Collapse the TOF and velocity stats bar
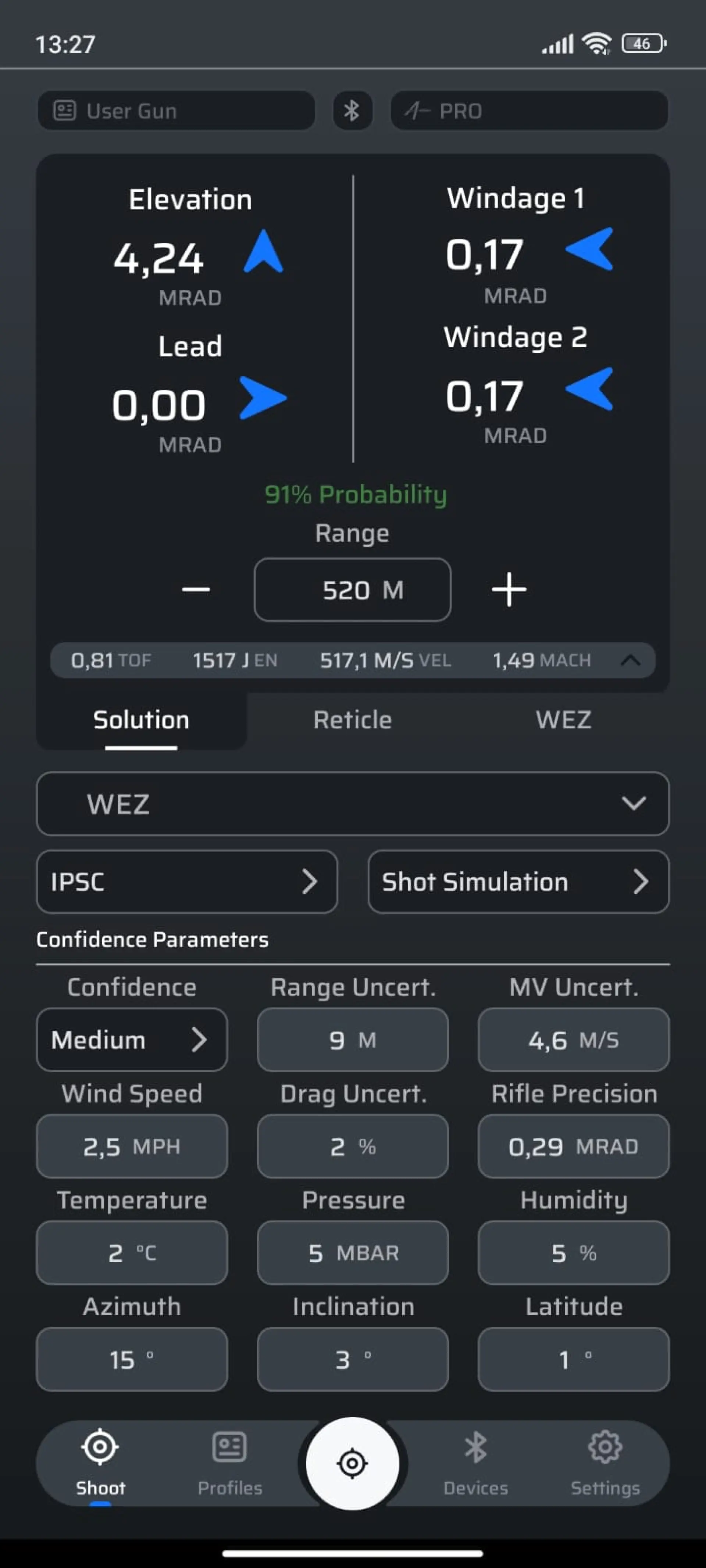The width and height of the screenshot is (706, 1568). coord(630,660)
